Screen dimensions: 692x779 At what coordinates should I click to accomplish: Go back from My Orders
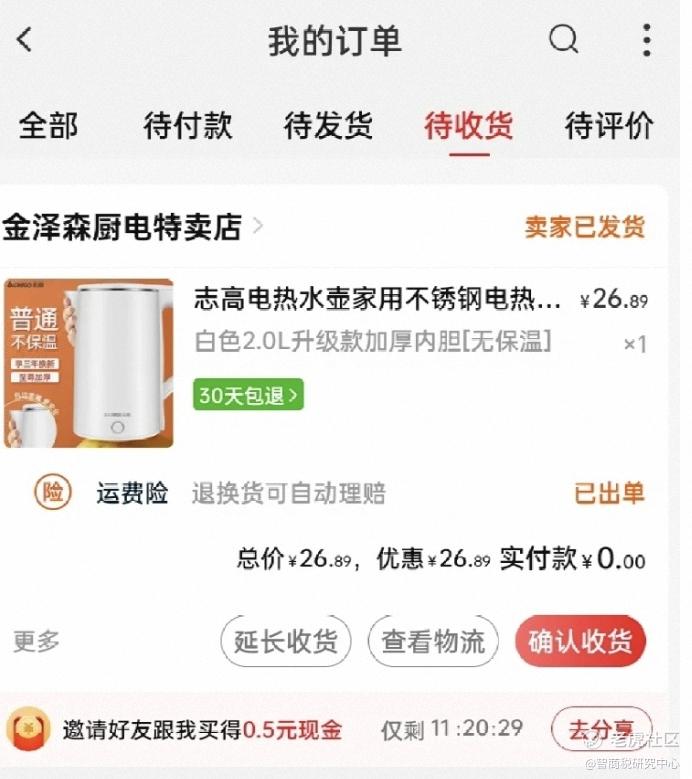[24, 39]
